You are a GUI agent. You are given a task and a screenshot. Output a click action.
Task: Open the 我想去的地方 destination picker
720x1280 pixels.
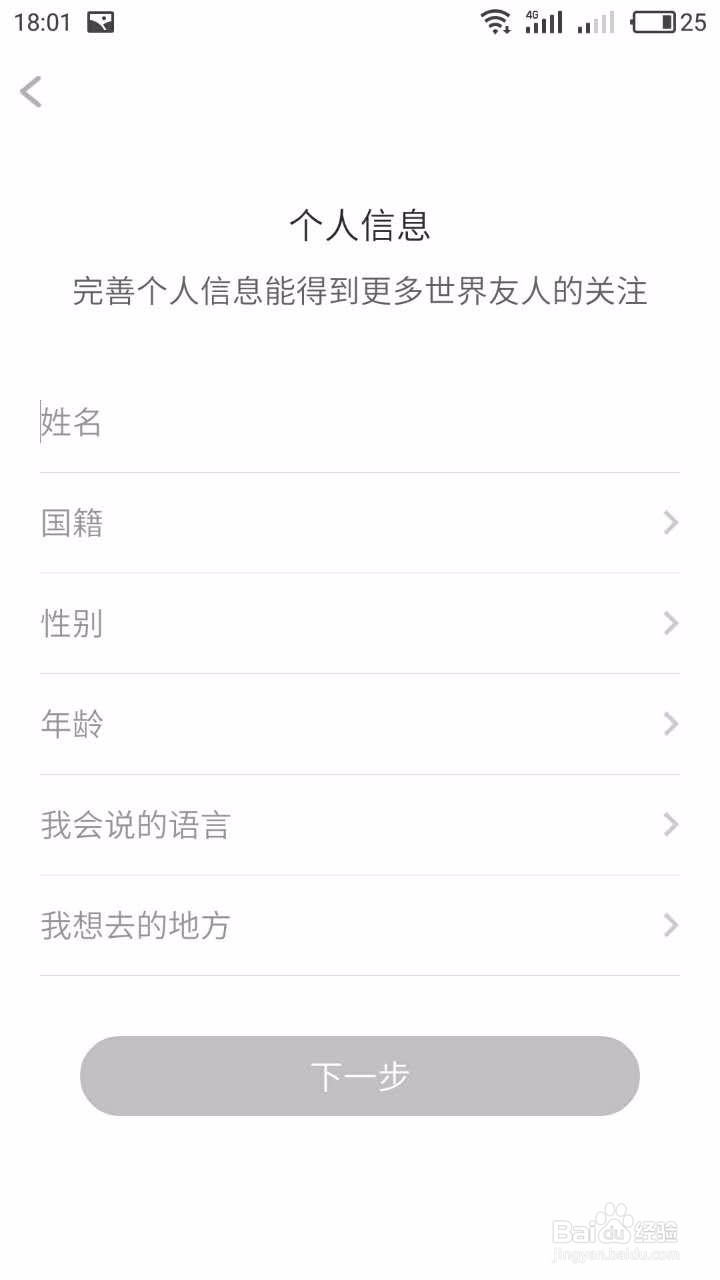pyautogui.click(x=360, y=925)
